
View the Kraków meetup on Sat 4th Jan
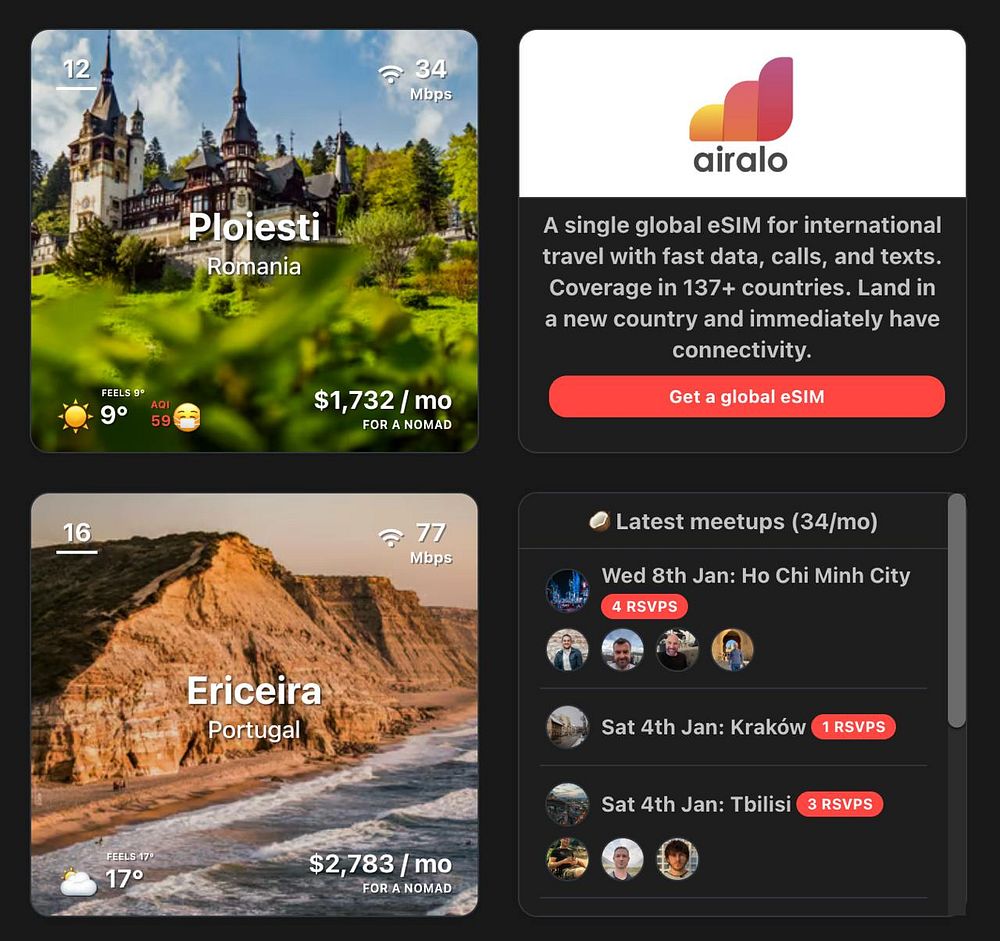(703, 727)
